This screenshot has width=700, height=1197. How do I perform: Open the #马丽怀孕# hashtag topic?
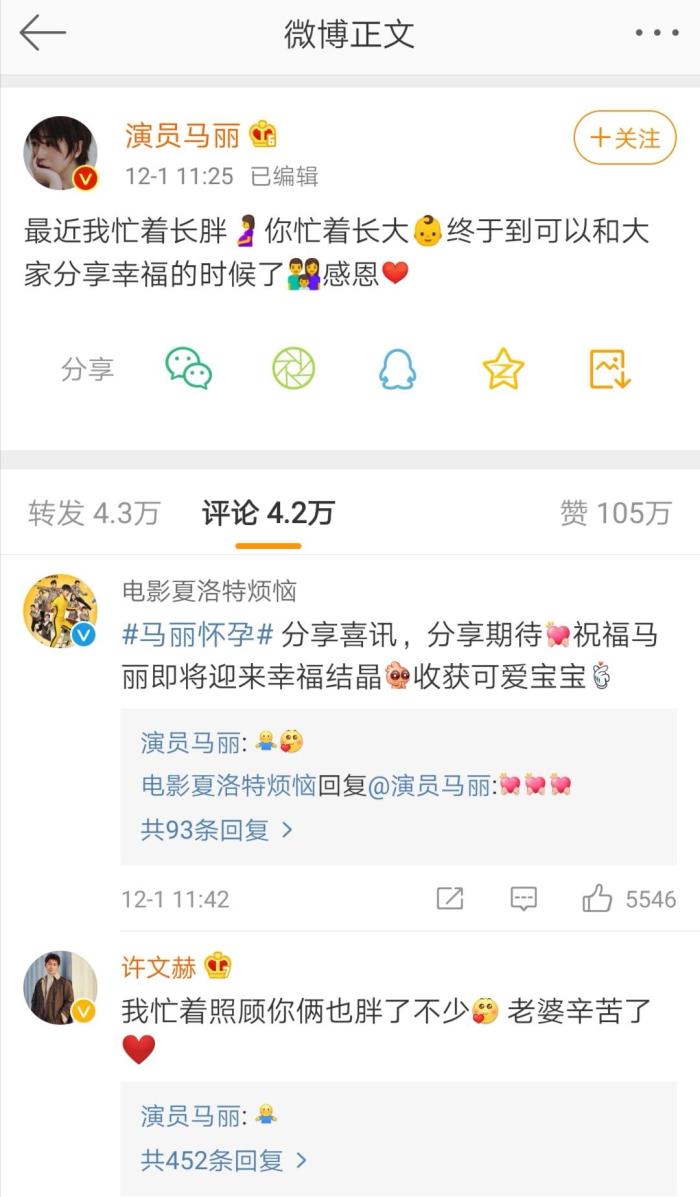point(198,634)
